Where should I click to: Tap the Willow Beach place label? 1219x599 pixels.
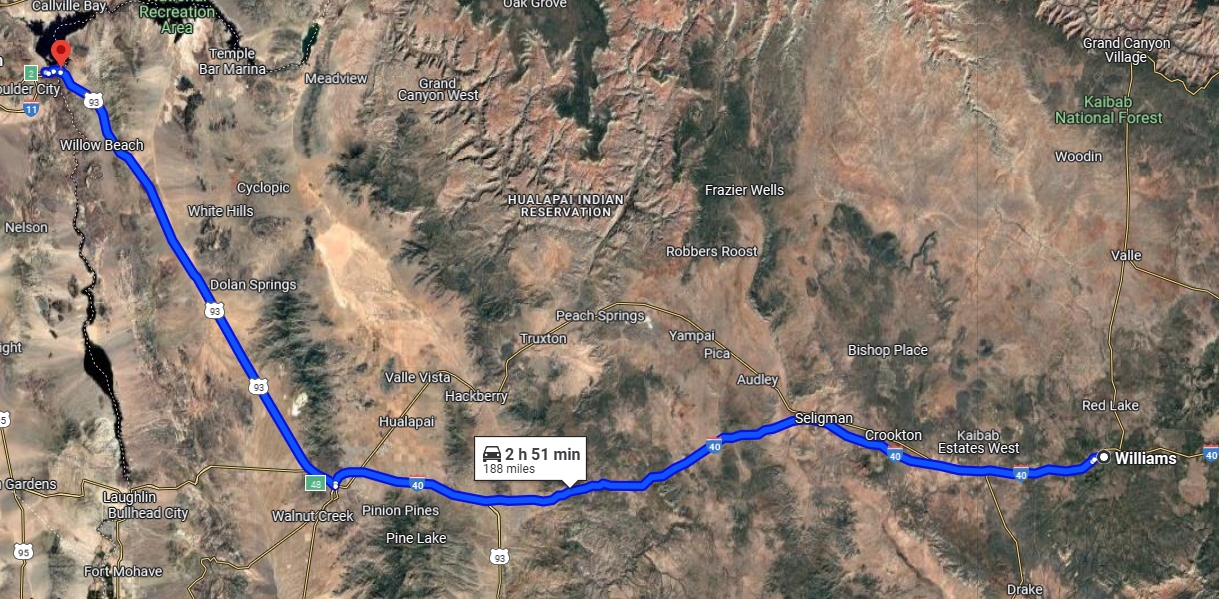click(100, 145)
